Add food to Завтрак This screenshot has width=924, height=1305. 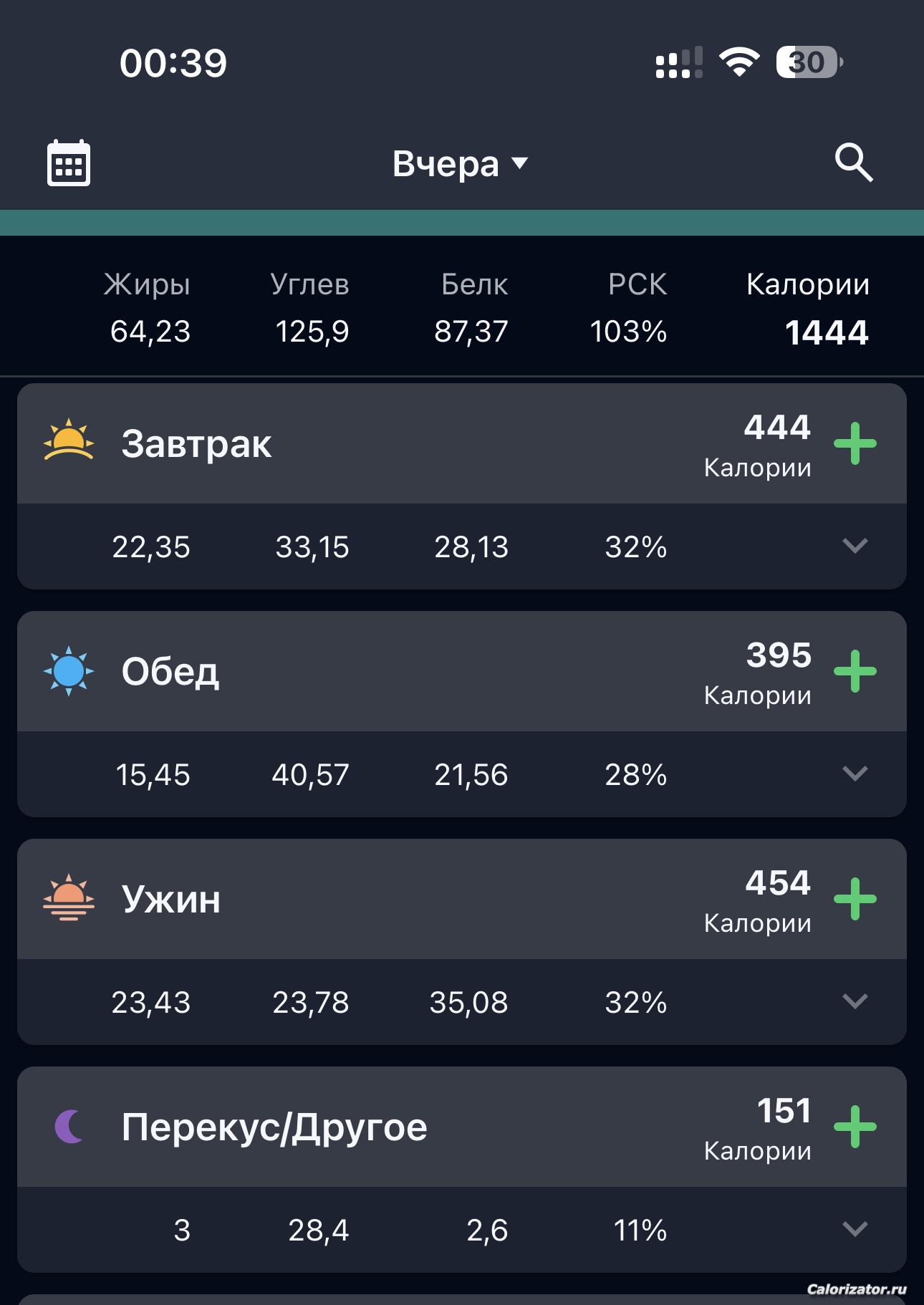[855, 443]
